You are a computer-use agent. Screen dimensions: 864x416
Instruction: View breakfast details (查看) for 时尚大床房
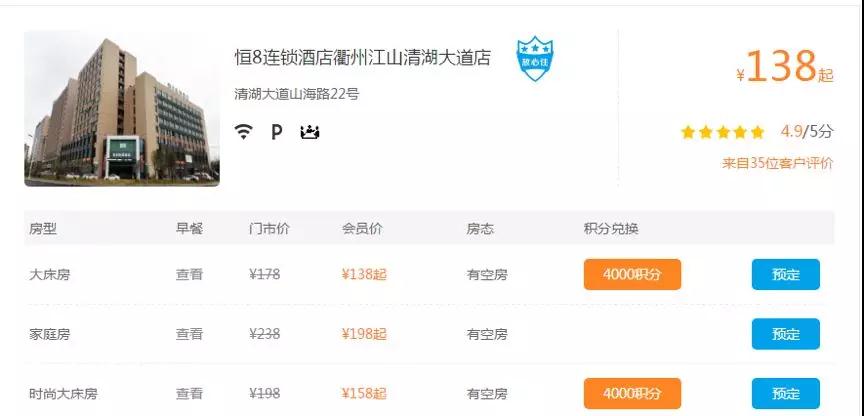pos(189,393)
